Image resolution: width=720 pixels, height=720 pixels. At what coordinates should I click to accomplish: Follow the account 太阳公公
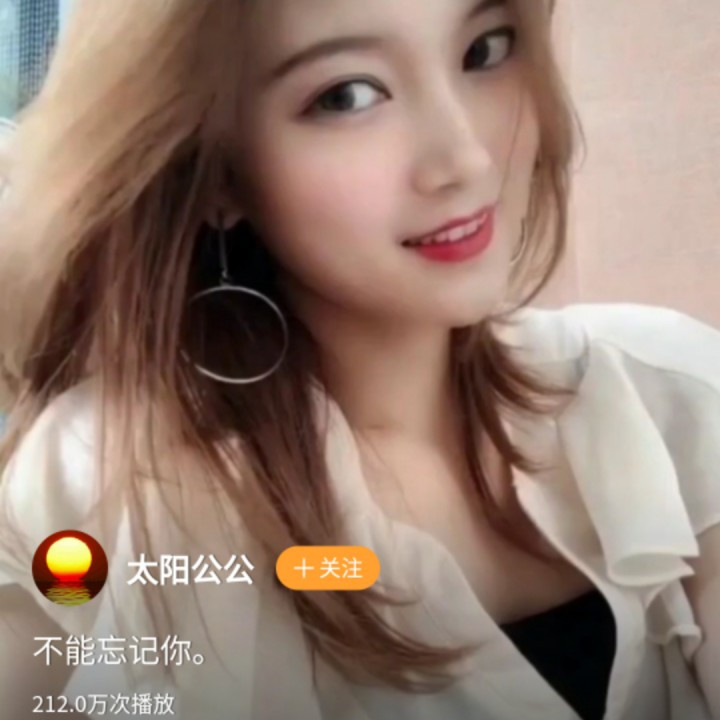327,569
